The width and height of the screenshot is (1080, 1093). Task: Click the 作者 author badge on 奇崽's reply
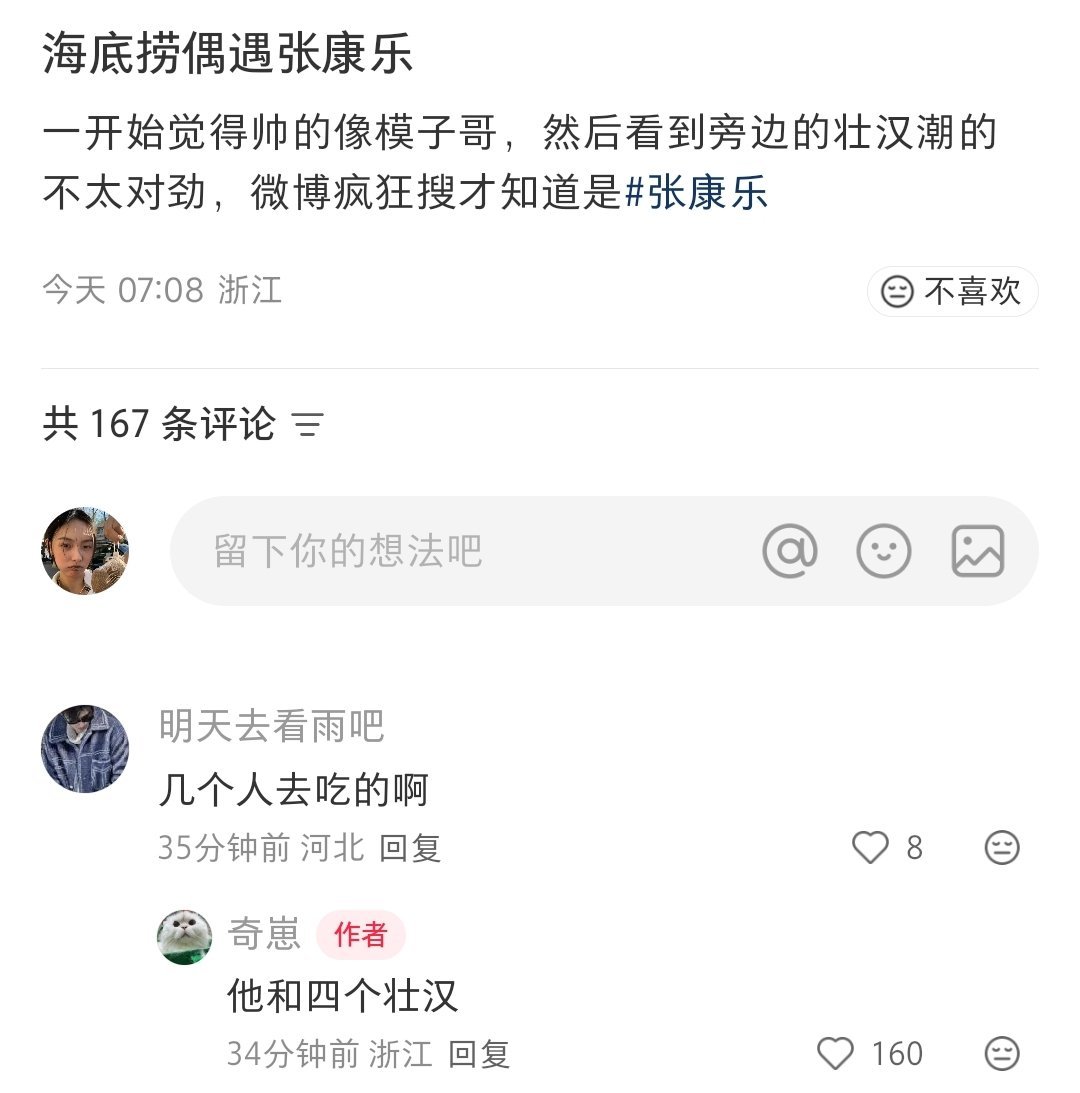(361, 933)
